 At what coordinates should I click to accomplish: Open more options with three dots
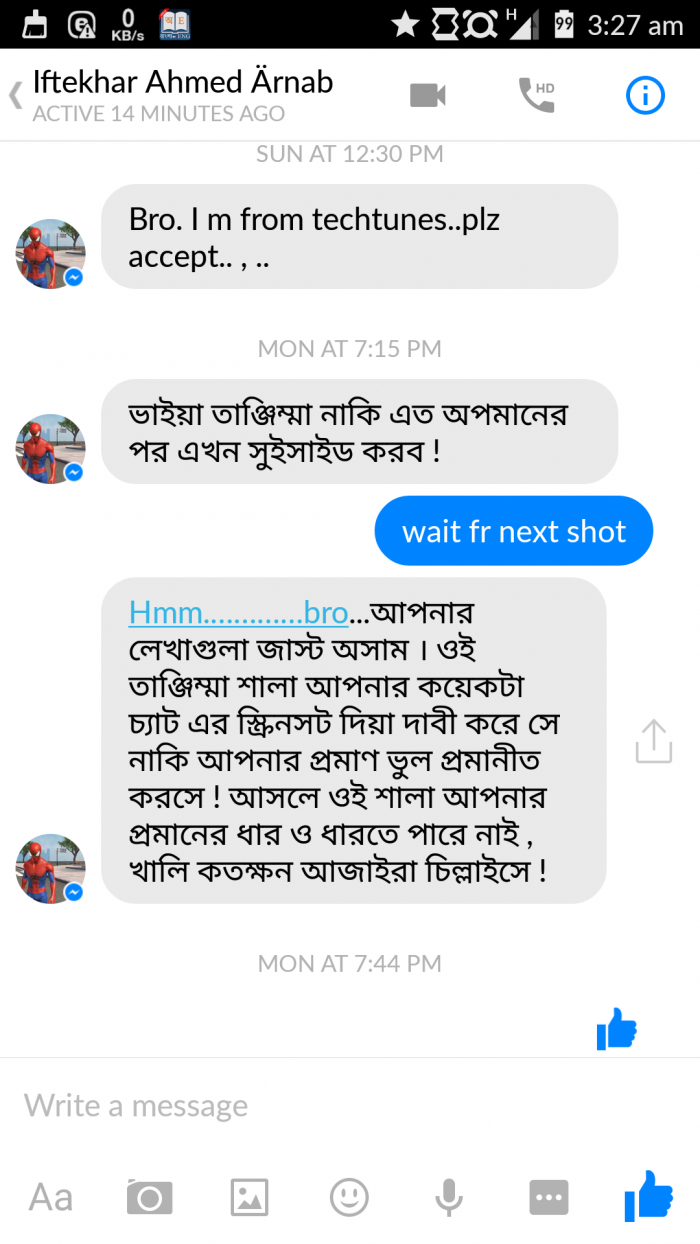549,1197
